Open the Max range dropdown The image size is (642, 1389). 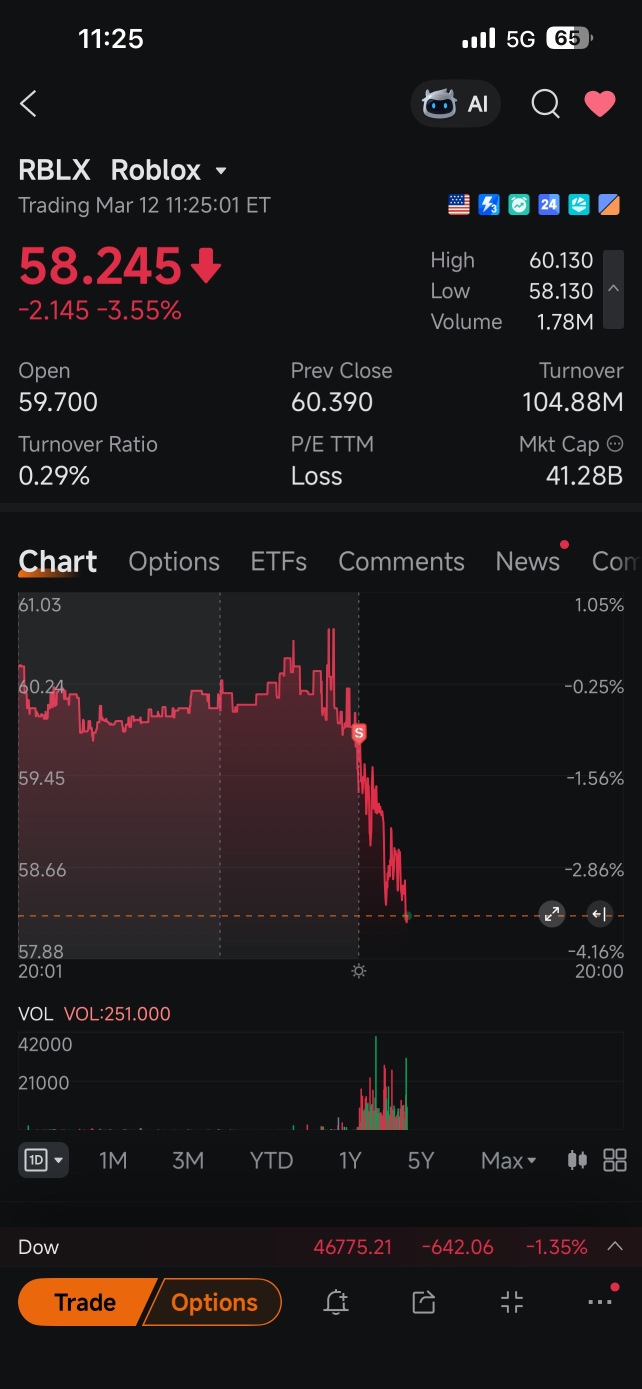click(x=508, y=1160)
